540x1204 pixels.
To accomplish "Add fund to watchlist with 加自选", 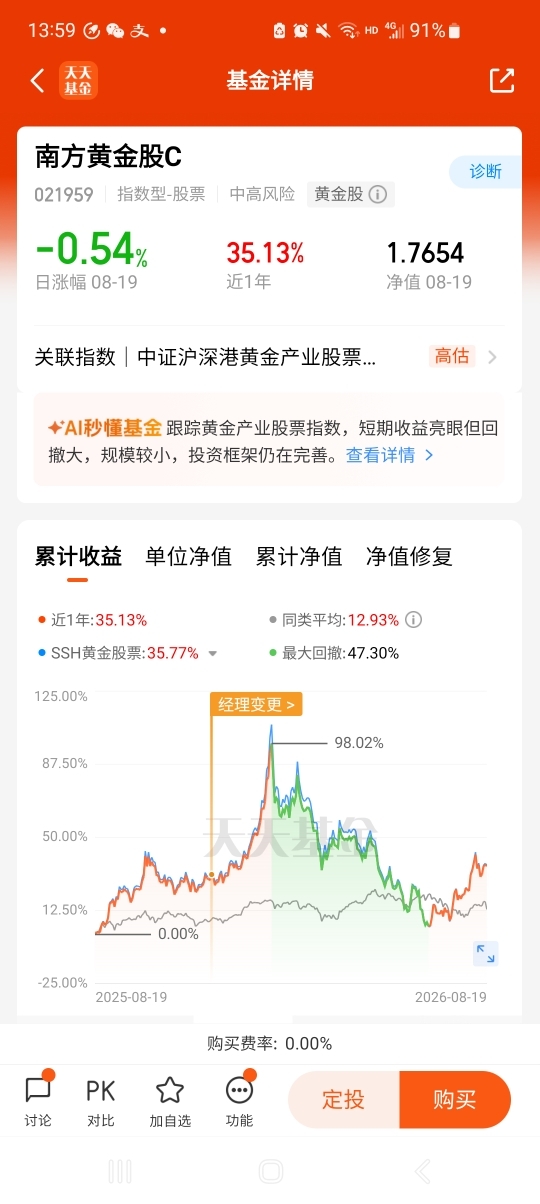I will coord(170,1101).
